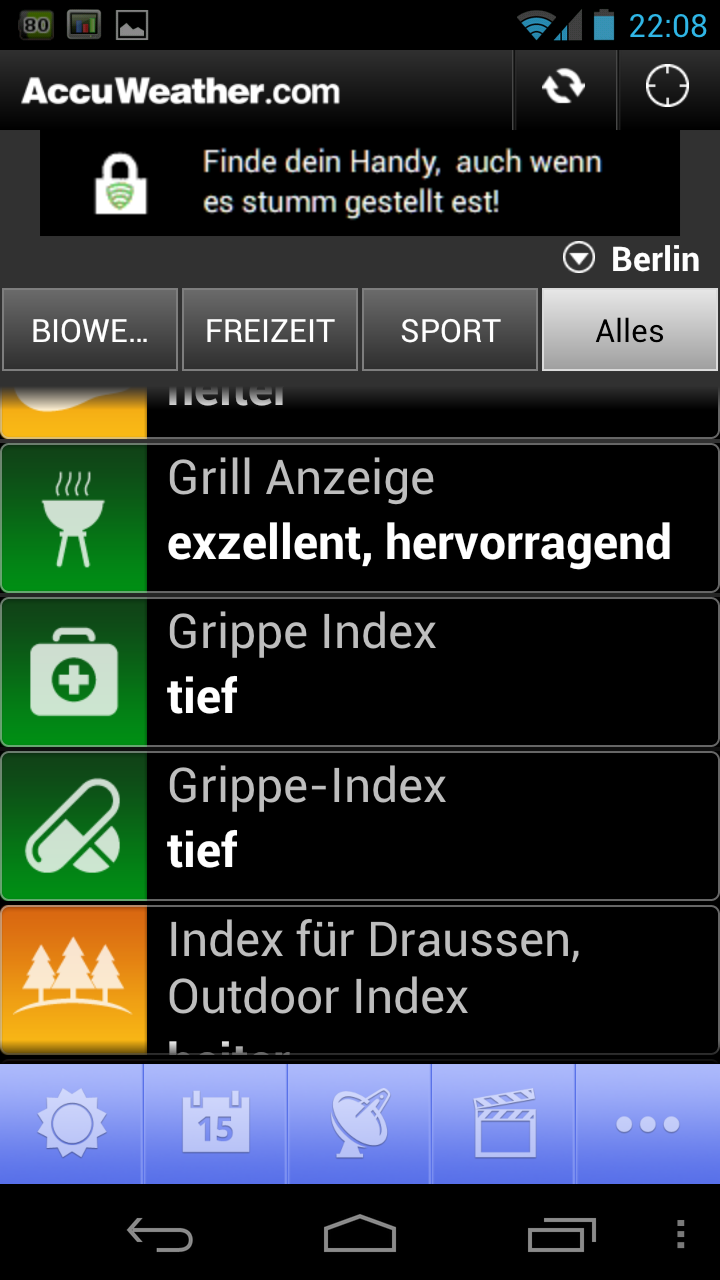Open the three-dots more tab

click(648, 1124)
